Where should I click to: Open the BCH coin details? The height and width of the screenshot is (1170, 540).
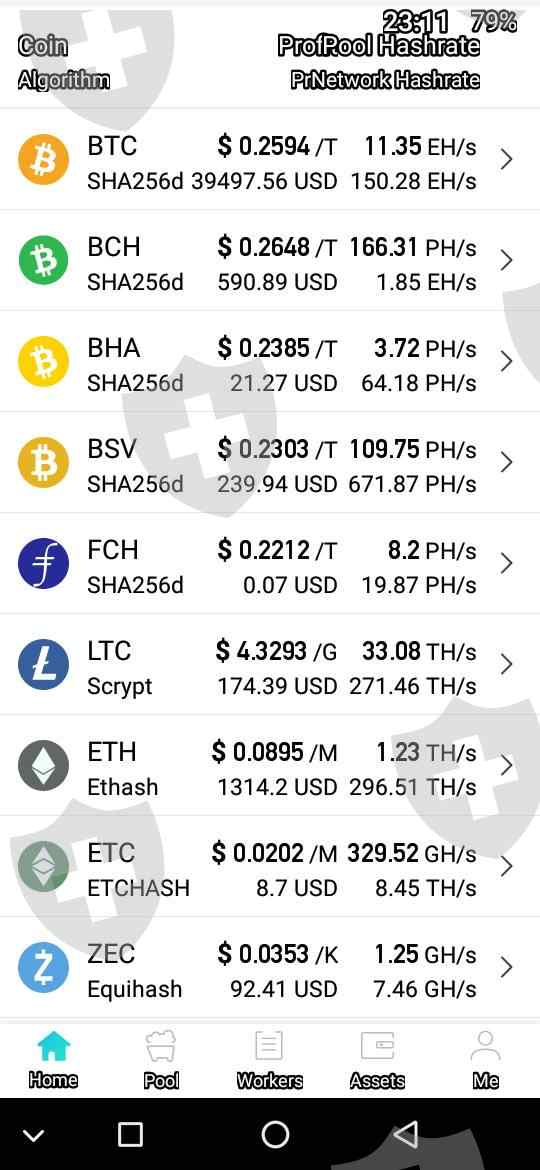coord(270,260)
